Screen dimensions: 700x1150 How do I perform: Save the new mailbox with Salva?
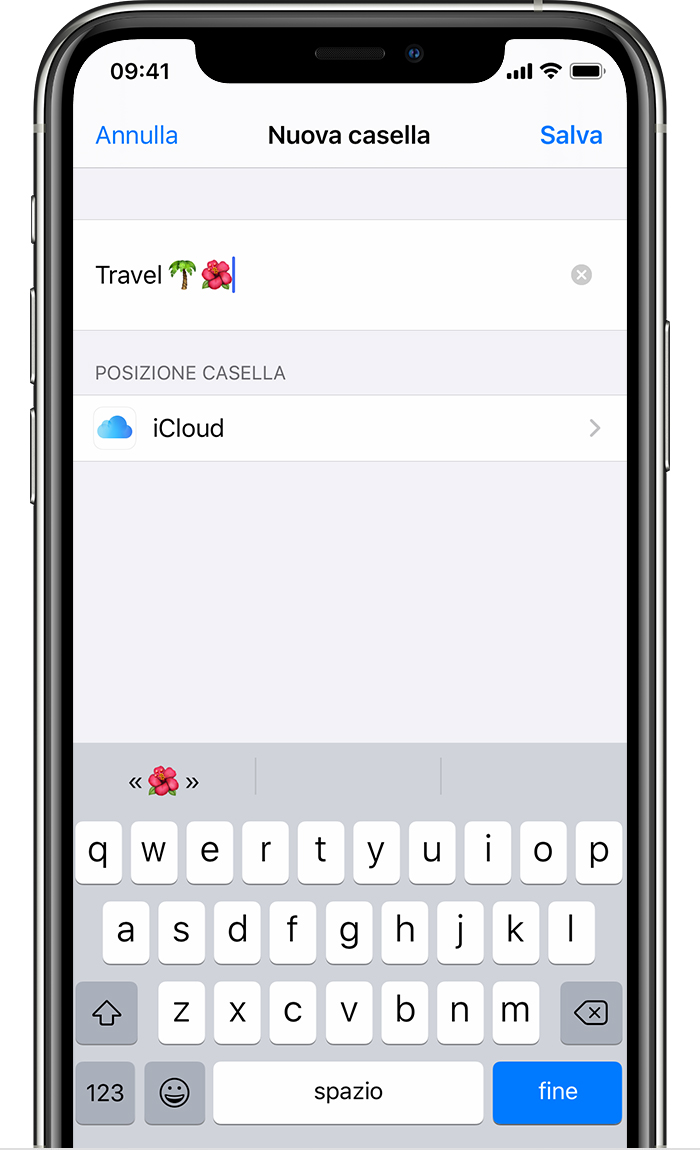(571, 136)
